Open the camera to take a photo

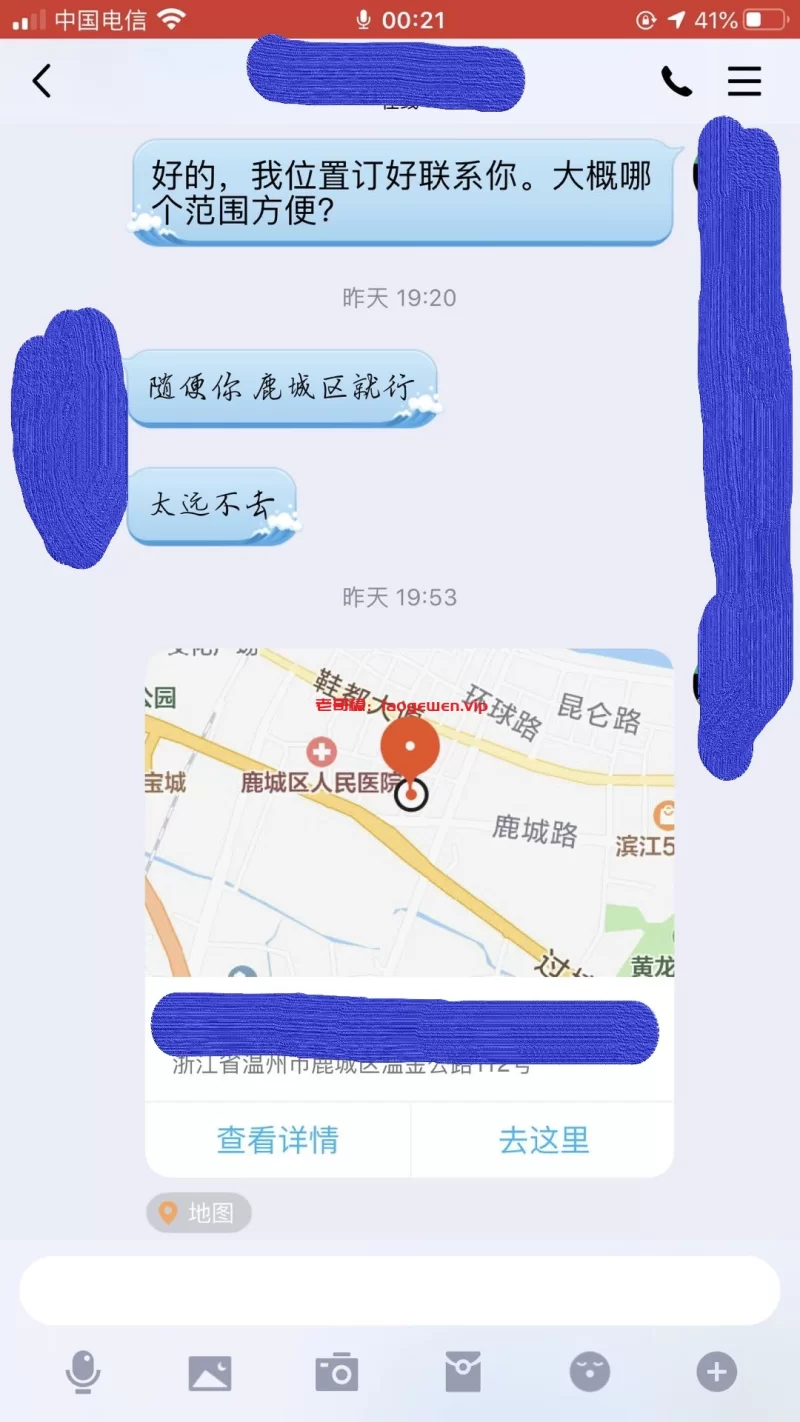[x=337, y=1372]
